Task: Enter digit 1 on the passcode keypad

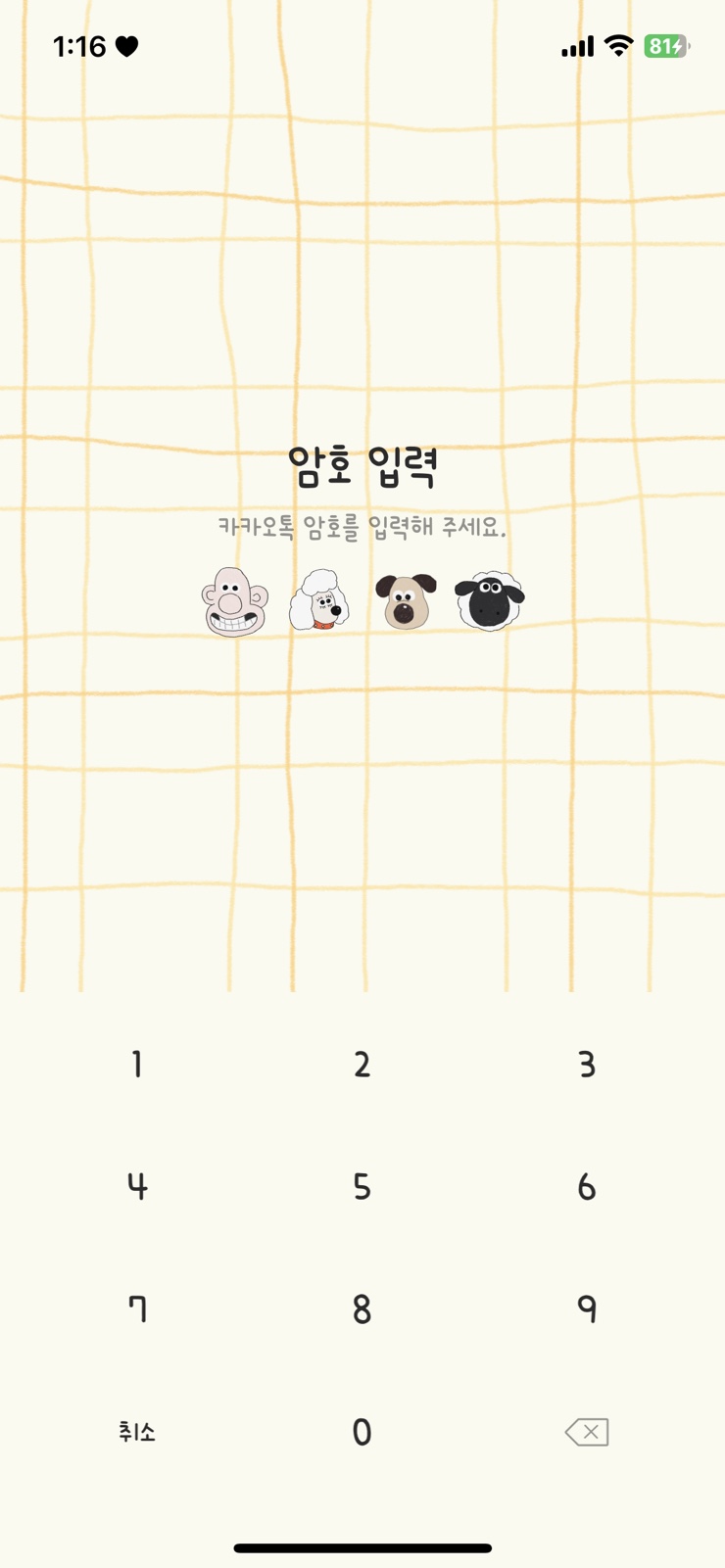Action: pyautogui.click(x=137, y=1064)
